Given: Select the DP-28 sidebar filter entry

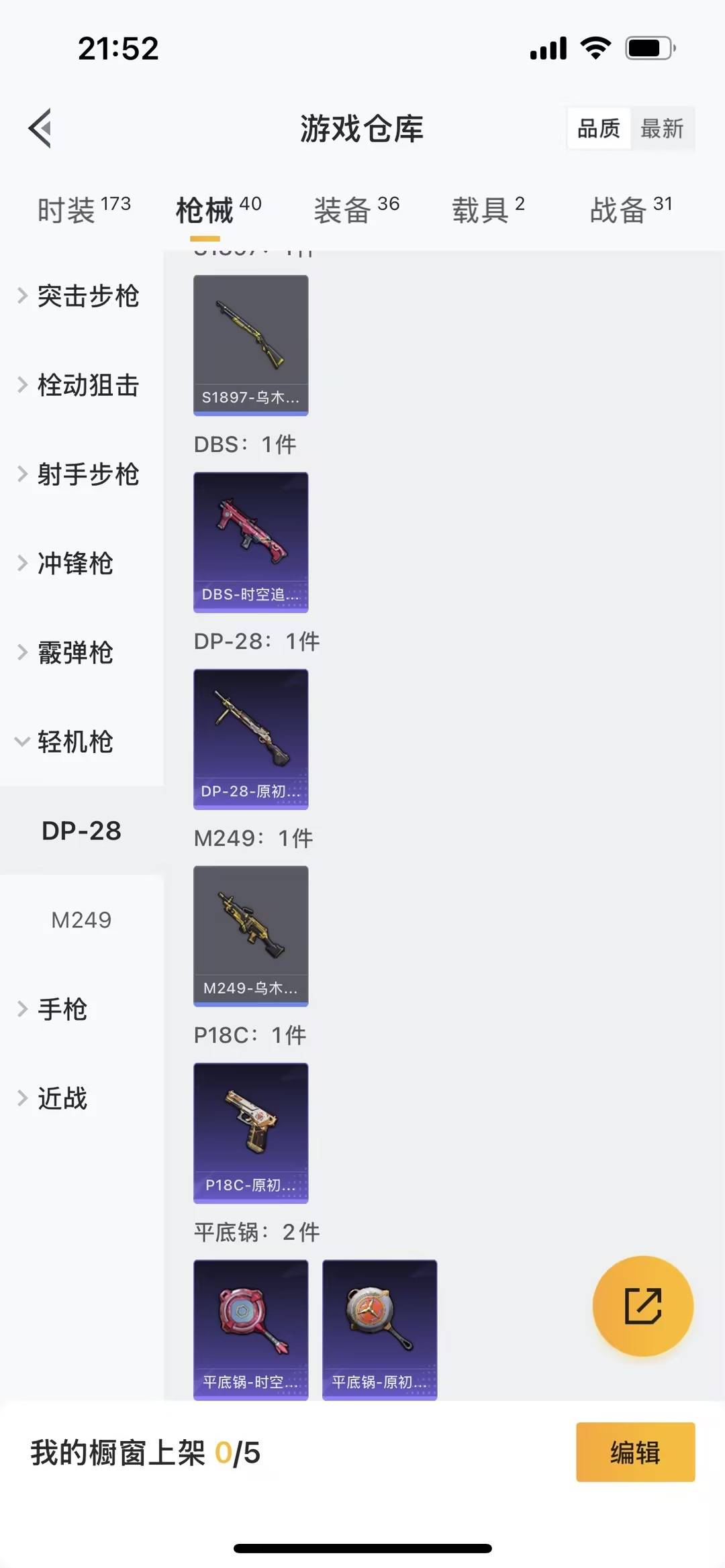Looking at the screenshot, I should (81, 831).
